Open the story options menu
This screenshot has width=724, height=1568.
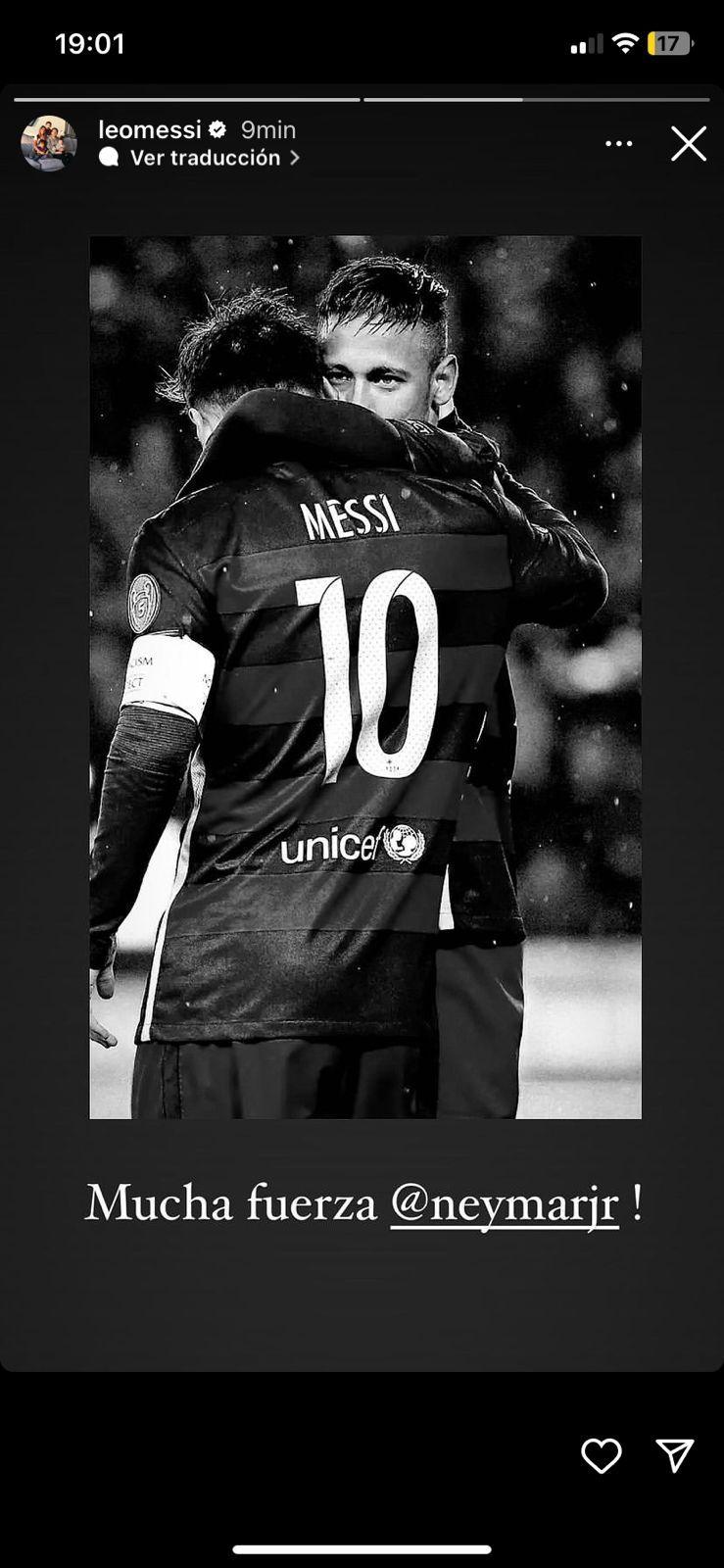tap(618, 144)
